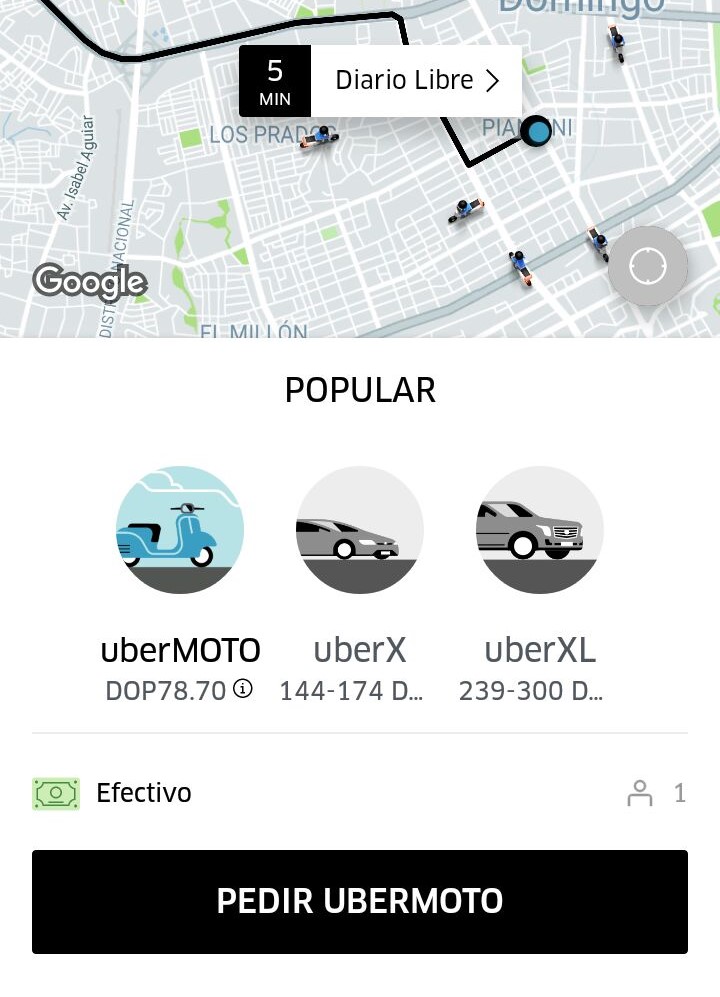Viewport: 720px width, 997px height.
Task: Tap the blue destination pin marker
Action: 538,131
